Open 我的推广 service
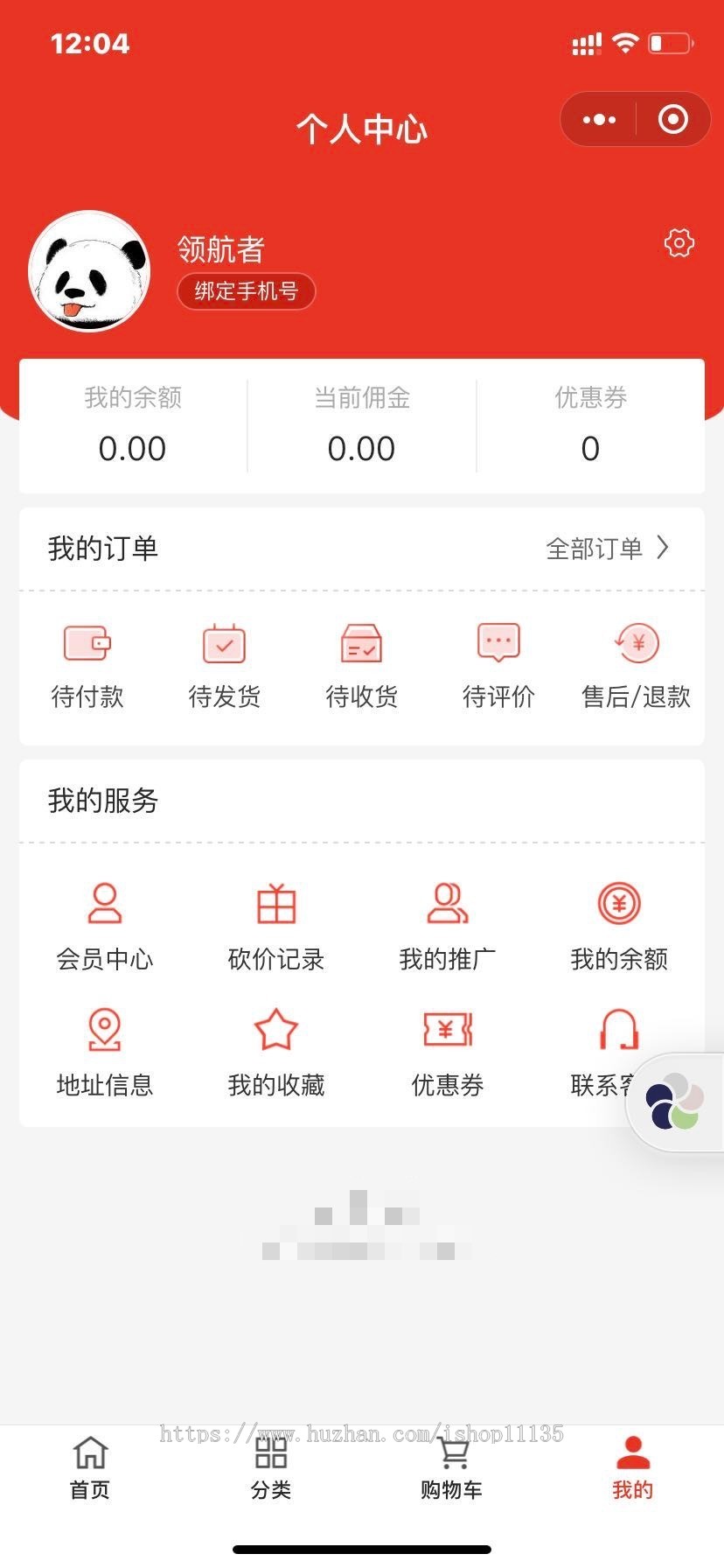 pyautogui.click(x=448, y=927)
